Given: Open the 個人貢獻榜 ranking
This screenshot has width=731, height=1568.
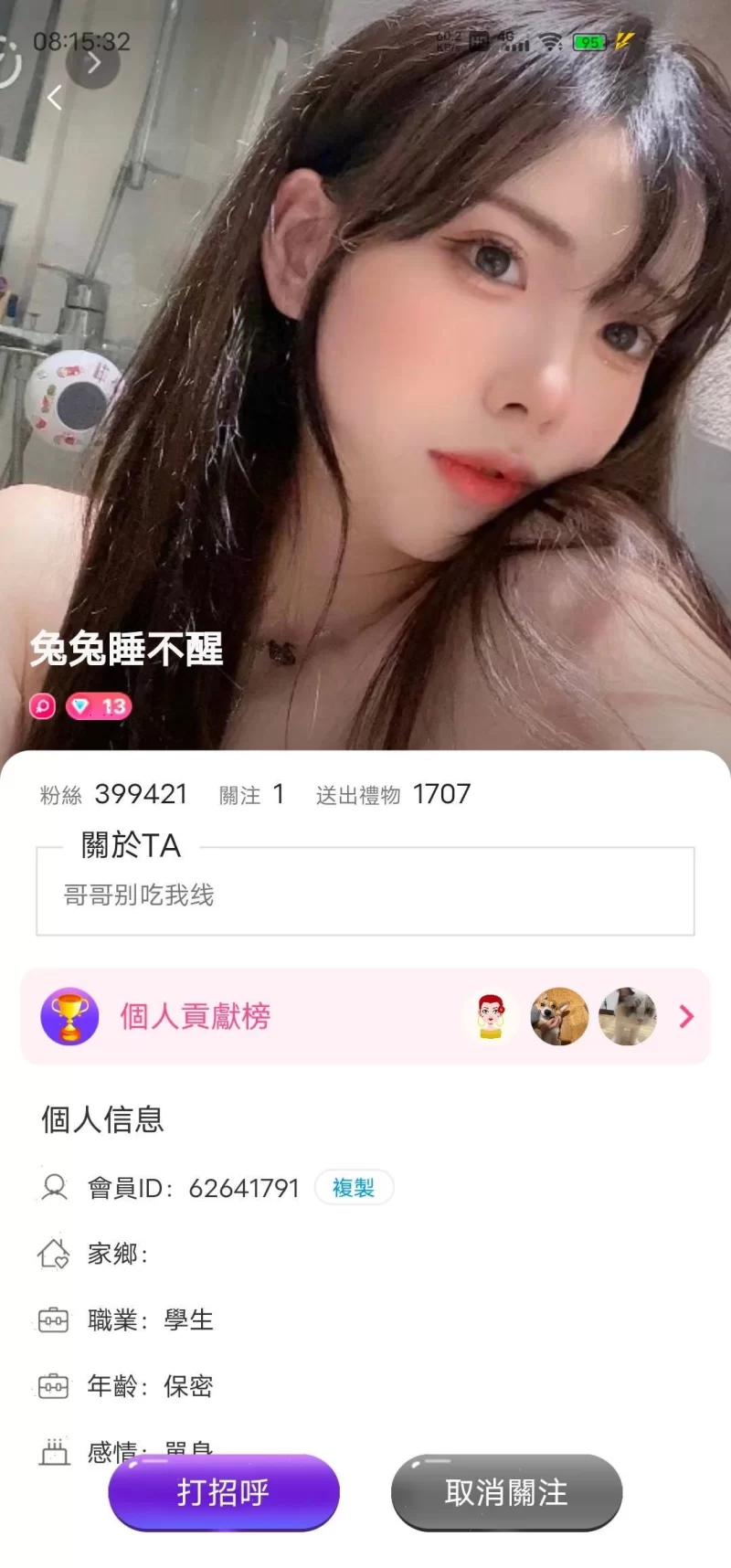Looking at the screenshot, I should click(x=365, y=1016).
